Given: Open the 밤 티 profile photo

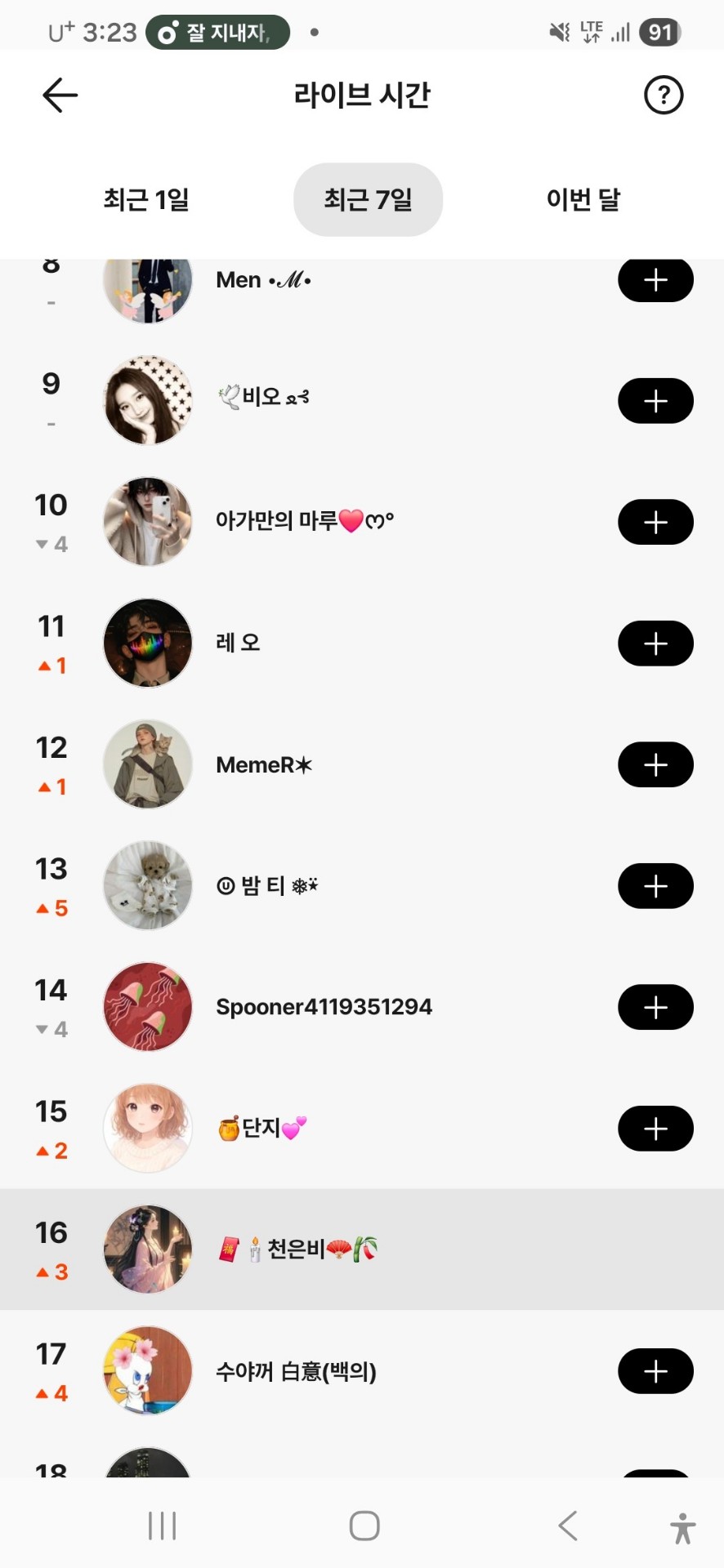Looking at the screenshot, I should tap(147, 885).
